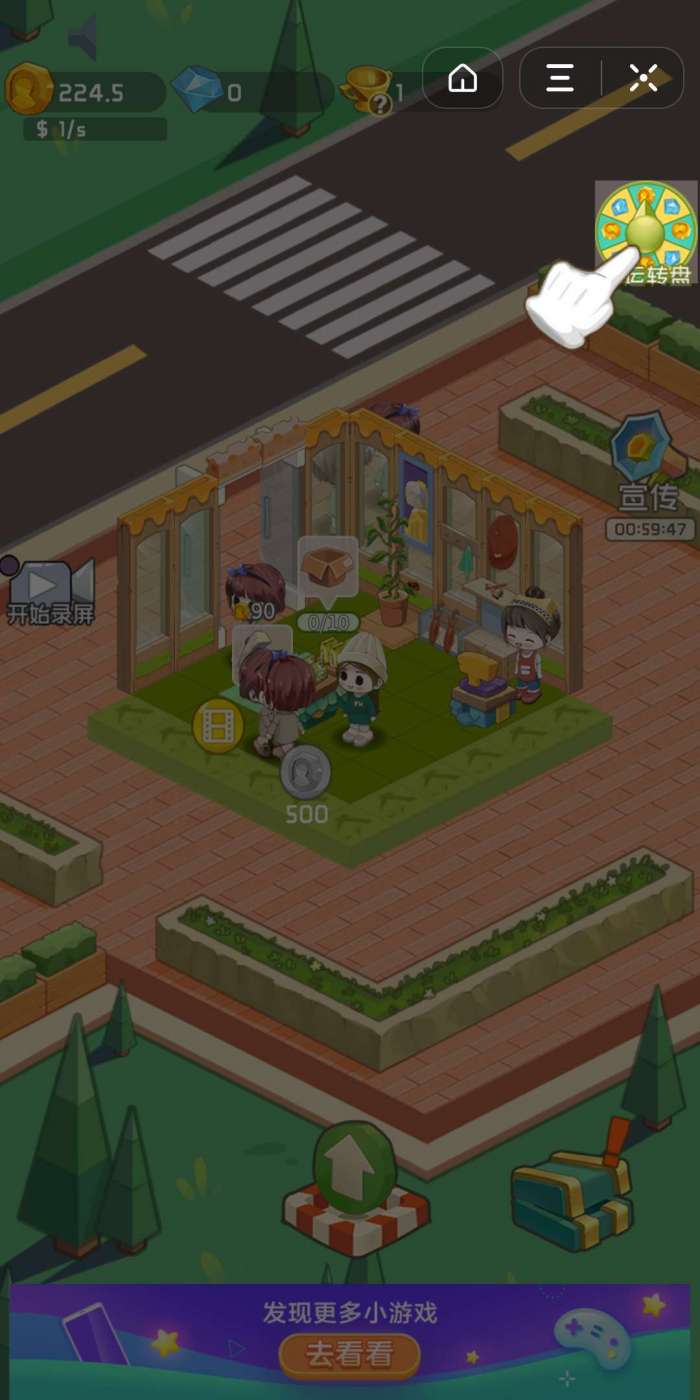
Task: Tap 去看看 in the games banner
Action: point(349,1354)
